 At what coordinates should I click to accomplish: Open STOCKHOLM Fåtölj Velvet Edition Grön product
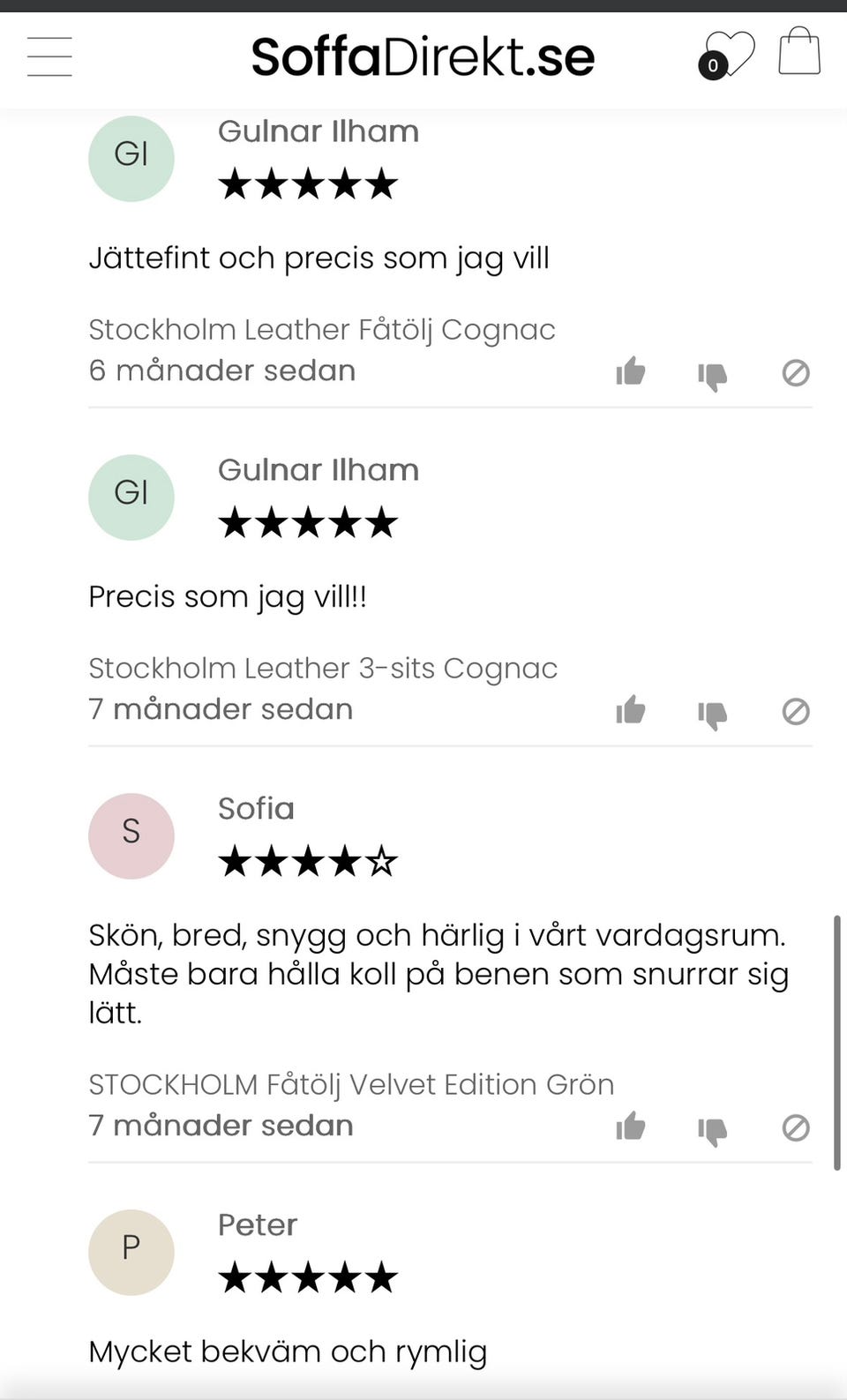tap(351, 1084)
